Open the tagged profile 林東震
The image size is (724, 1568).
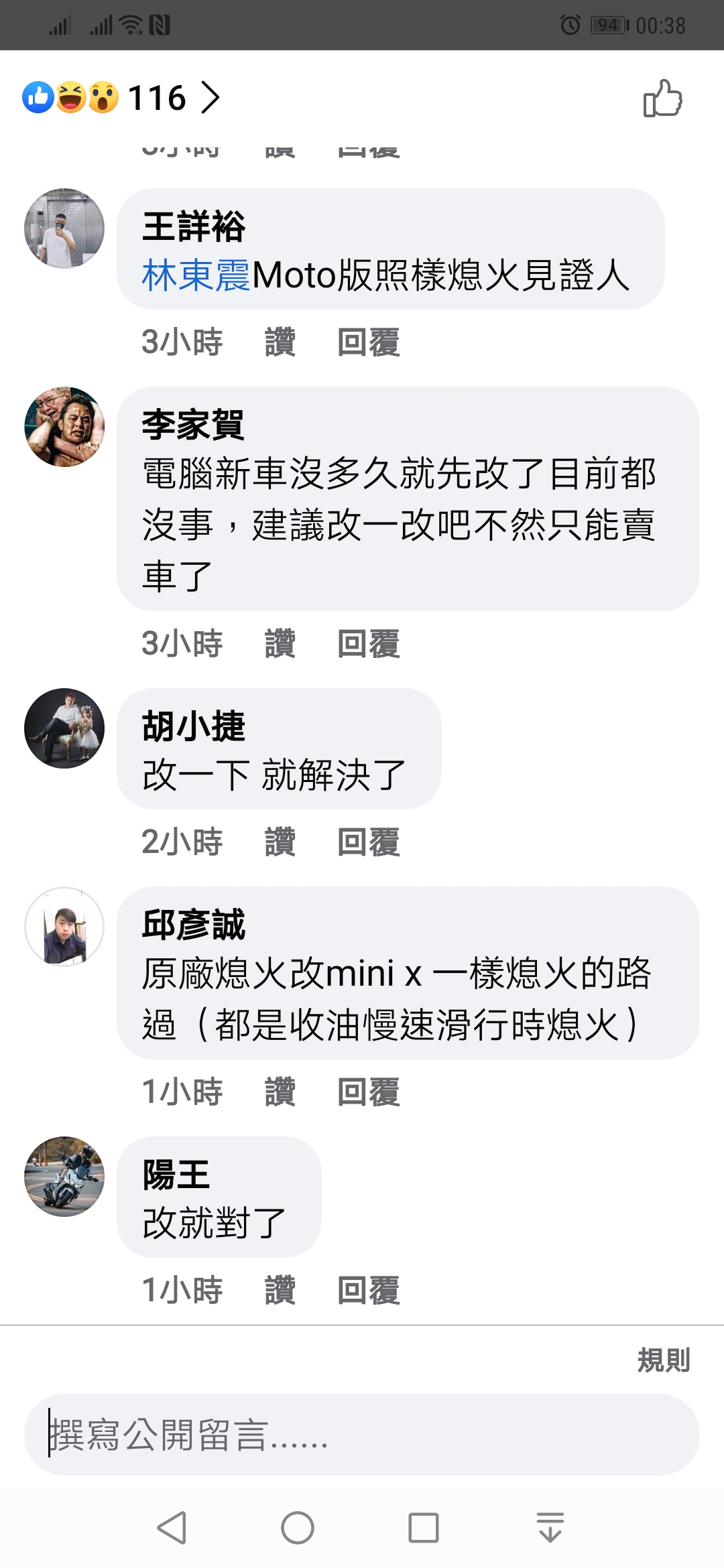coord(196,275)
